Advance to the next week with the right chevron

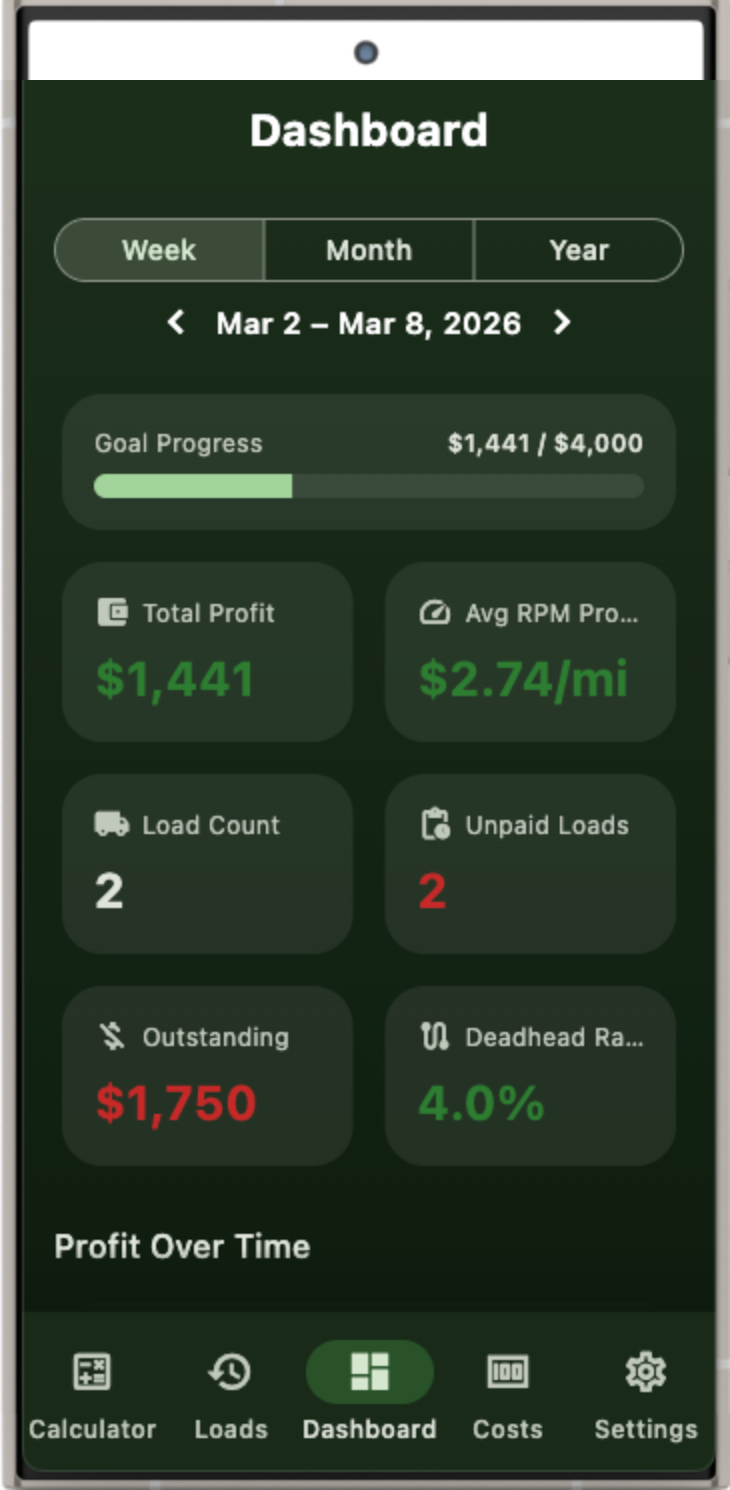[561, 323]
